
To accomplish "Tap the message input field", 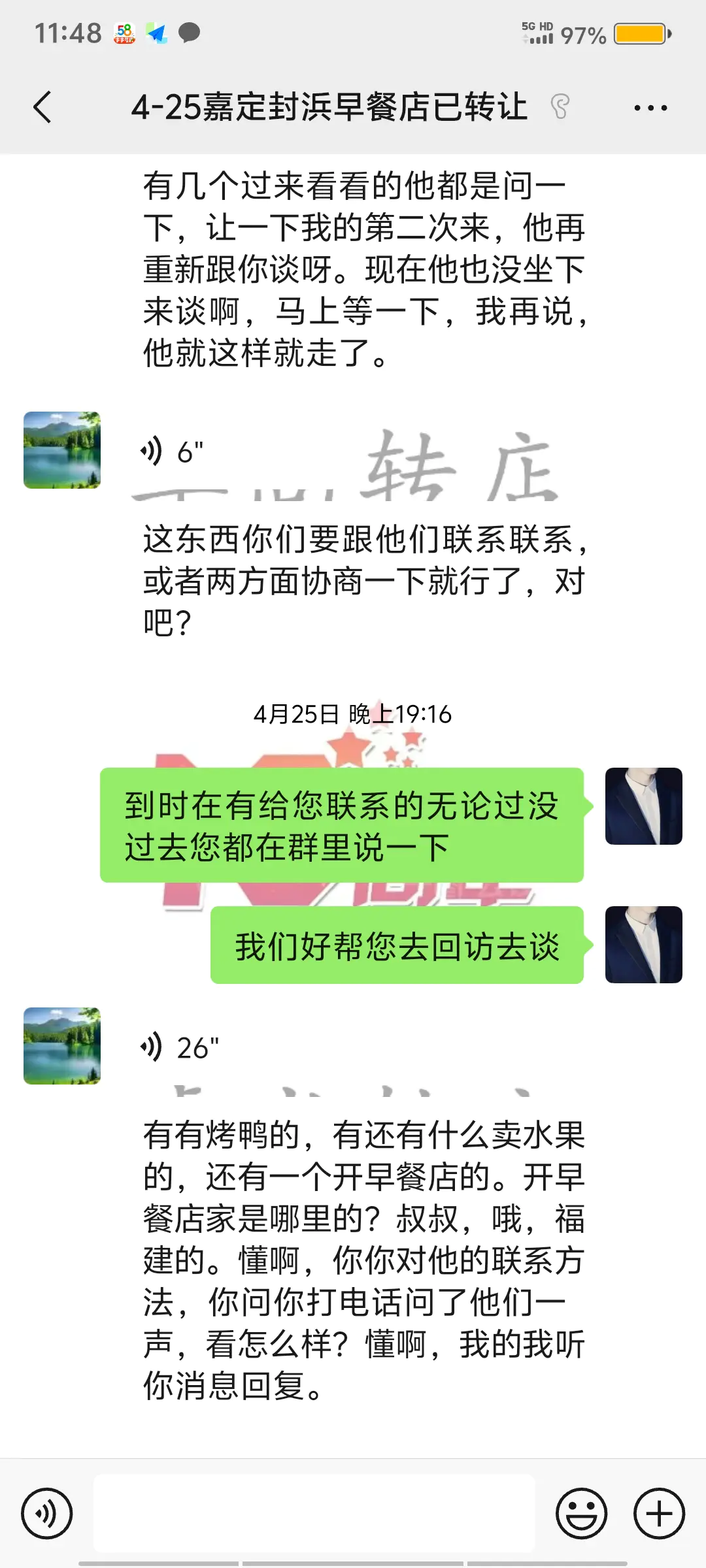I will coord(314,1513).
